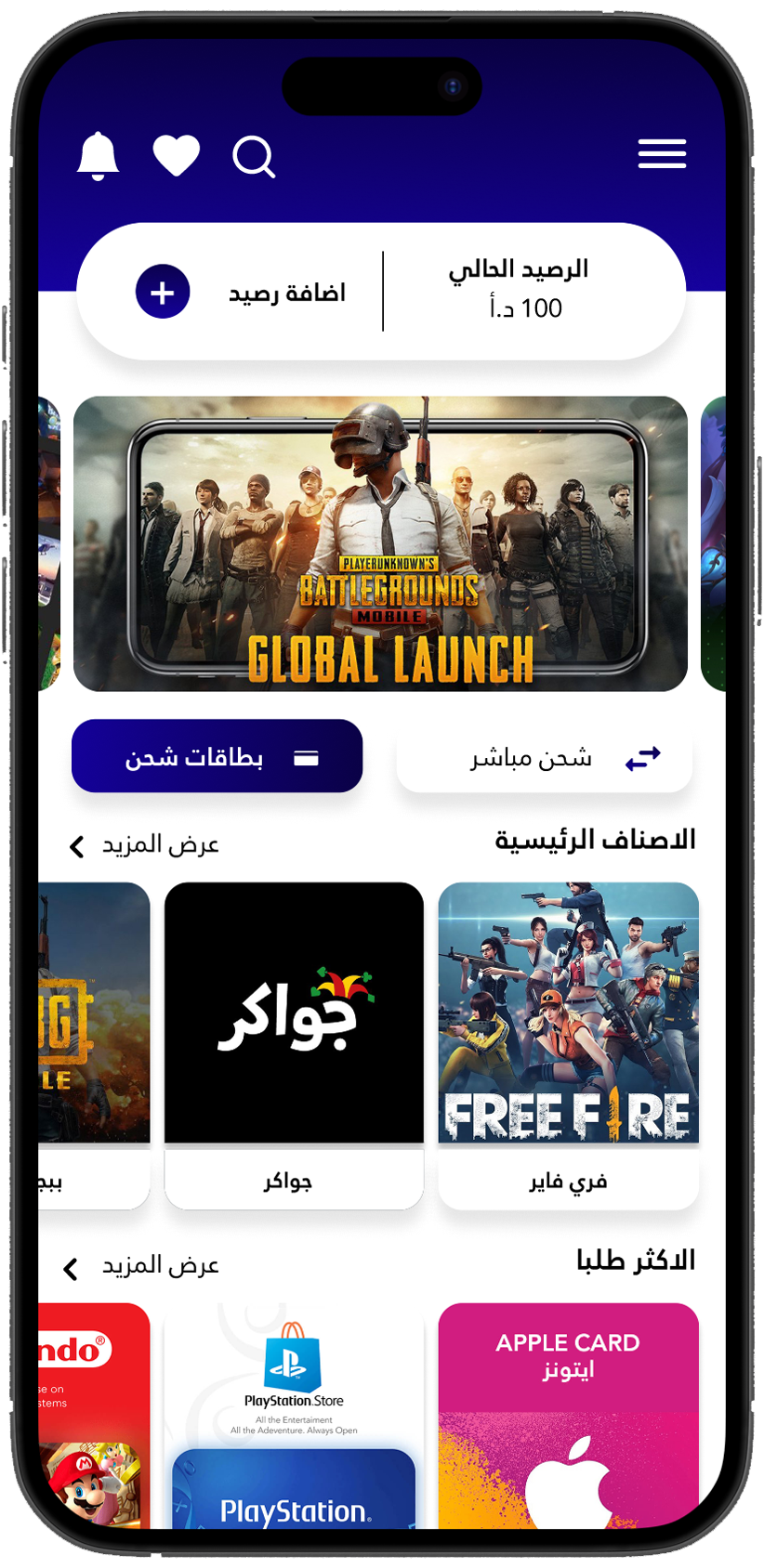
Task: Tap the search magnifier icon
Action: click(253, 156)
